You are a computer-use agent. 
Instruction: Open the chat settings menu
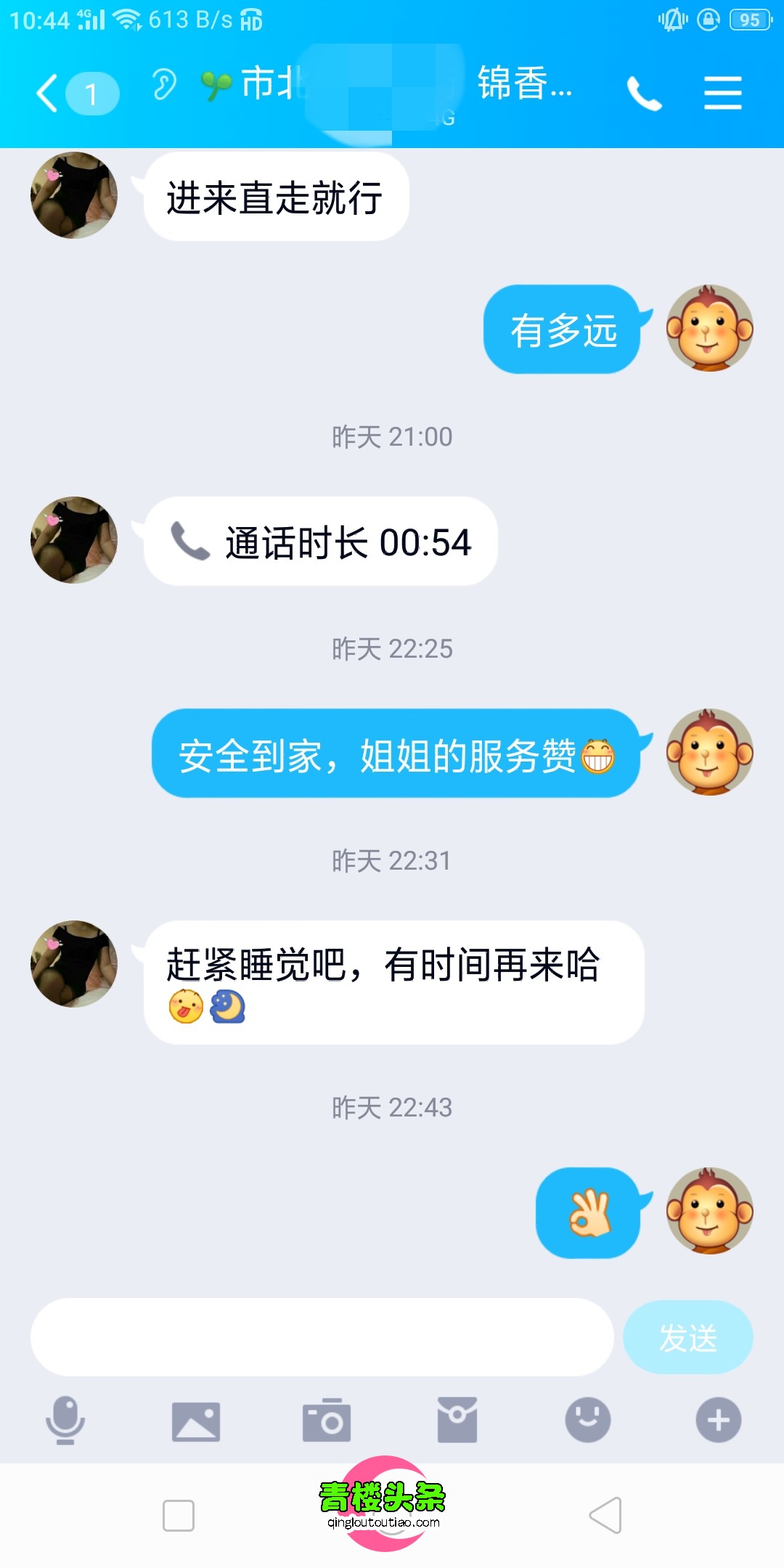[722, 94]
